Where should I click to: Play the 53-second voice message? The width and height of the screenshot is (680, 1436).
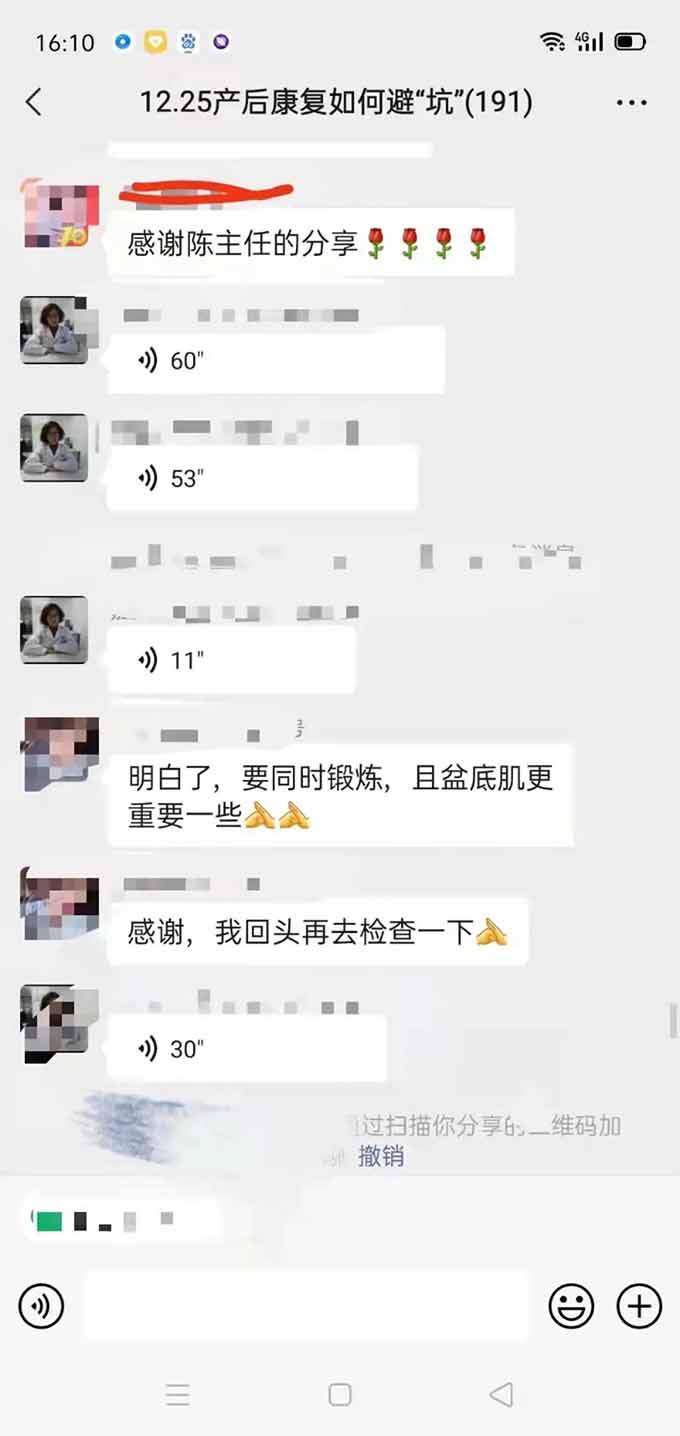coord(262,478)
